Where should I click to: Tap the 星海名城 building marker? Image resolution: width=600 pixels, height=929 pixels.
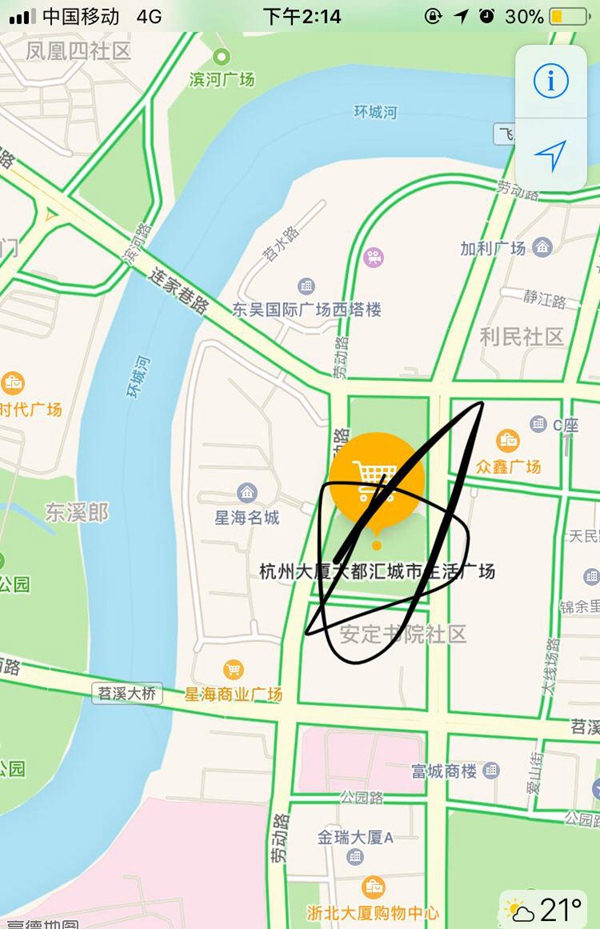tap(247, 492)
